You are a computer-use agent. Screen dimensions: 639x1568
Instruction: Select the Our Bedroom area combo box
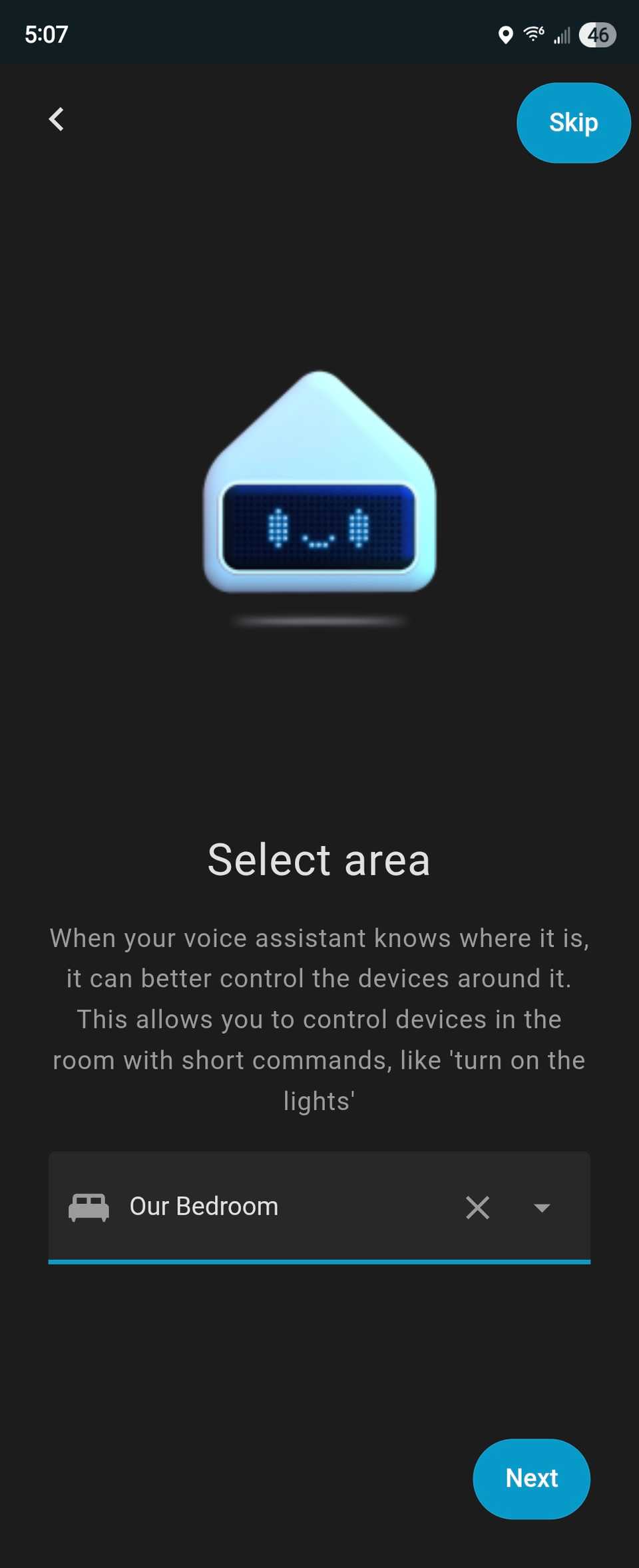318,1206
